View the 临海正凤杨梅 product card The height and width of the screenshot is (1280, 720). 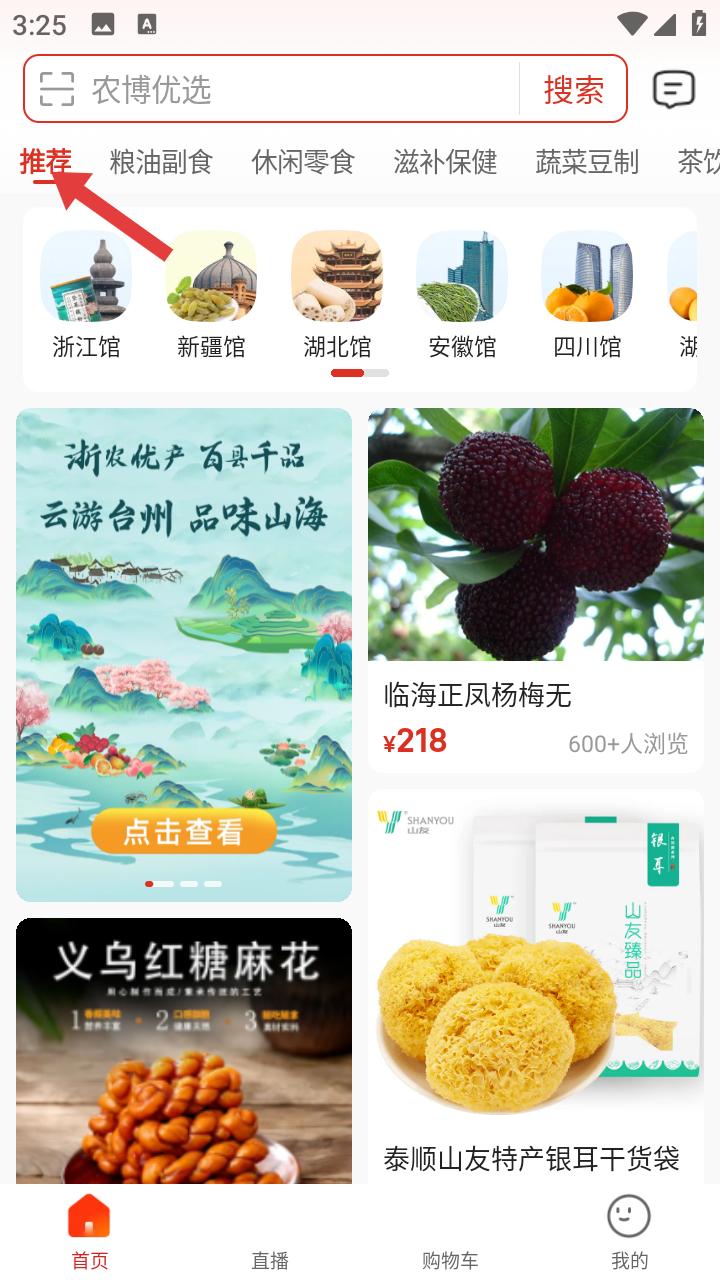coord(535,590)
